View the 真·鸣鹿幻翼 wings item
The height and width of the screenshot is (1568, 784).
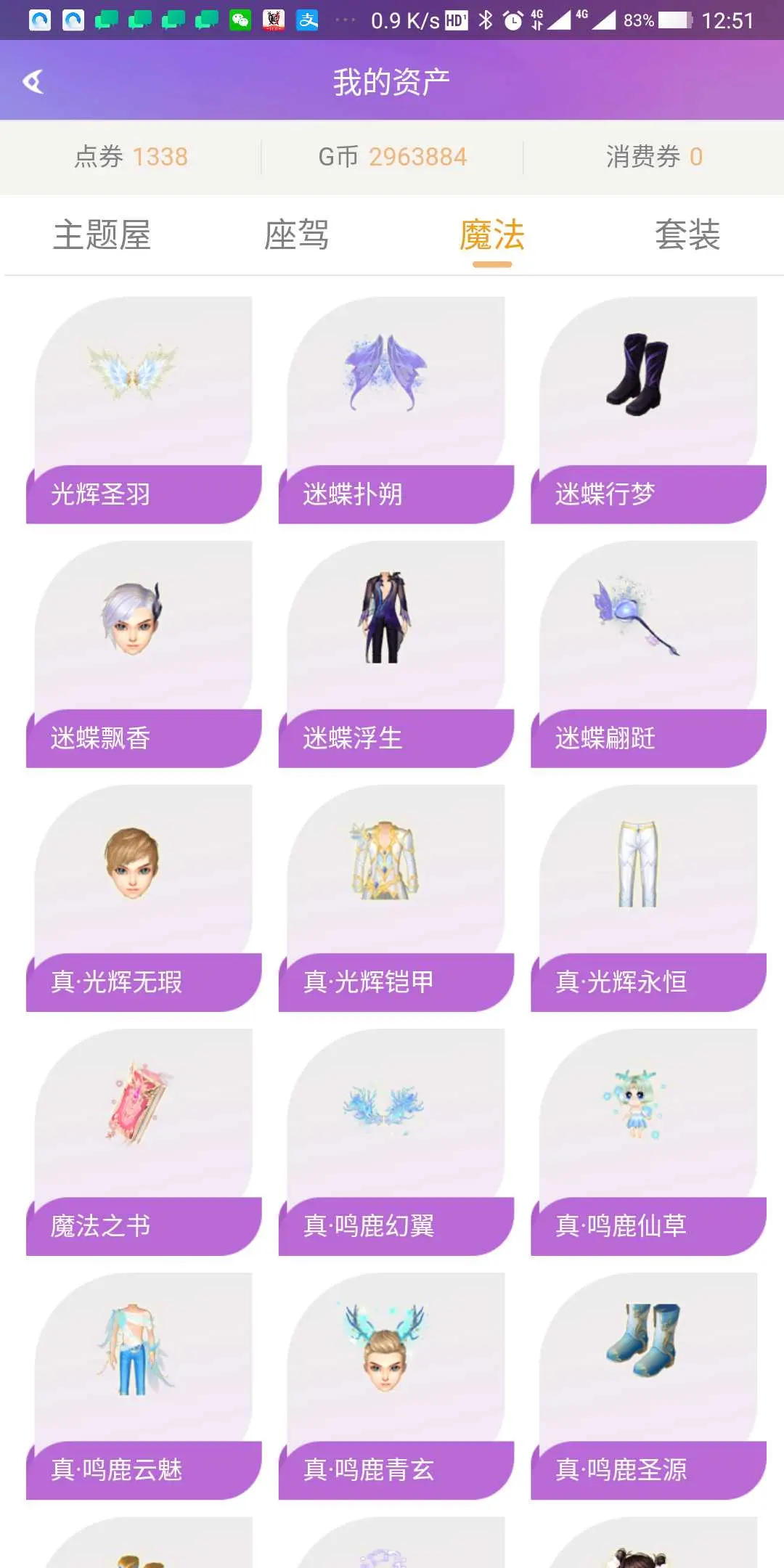(x=396, y=1142)
